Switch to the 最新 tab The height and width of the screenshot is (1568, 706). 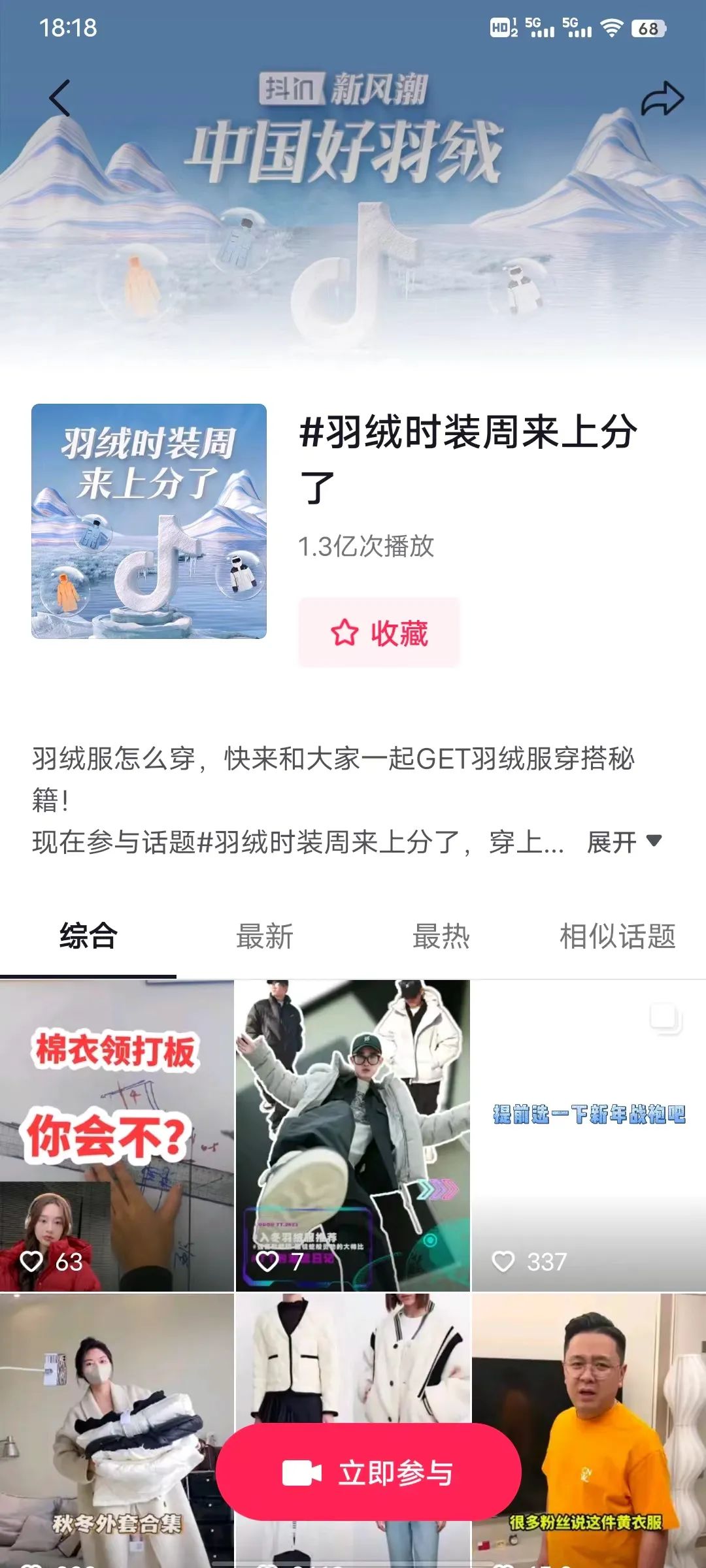click(264, 936)
